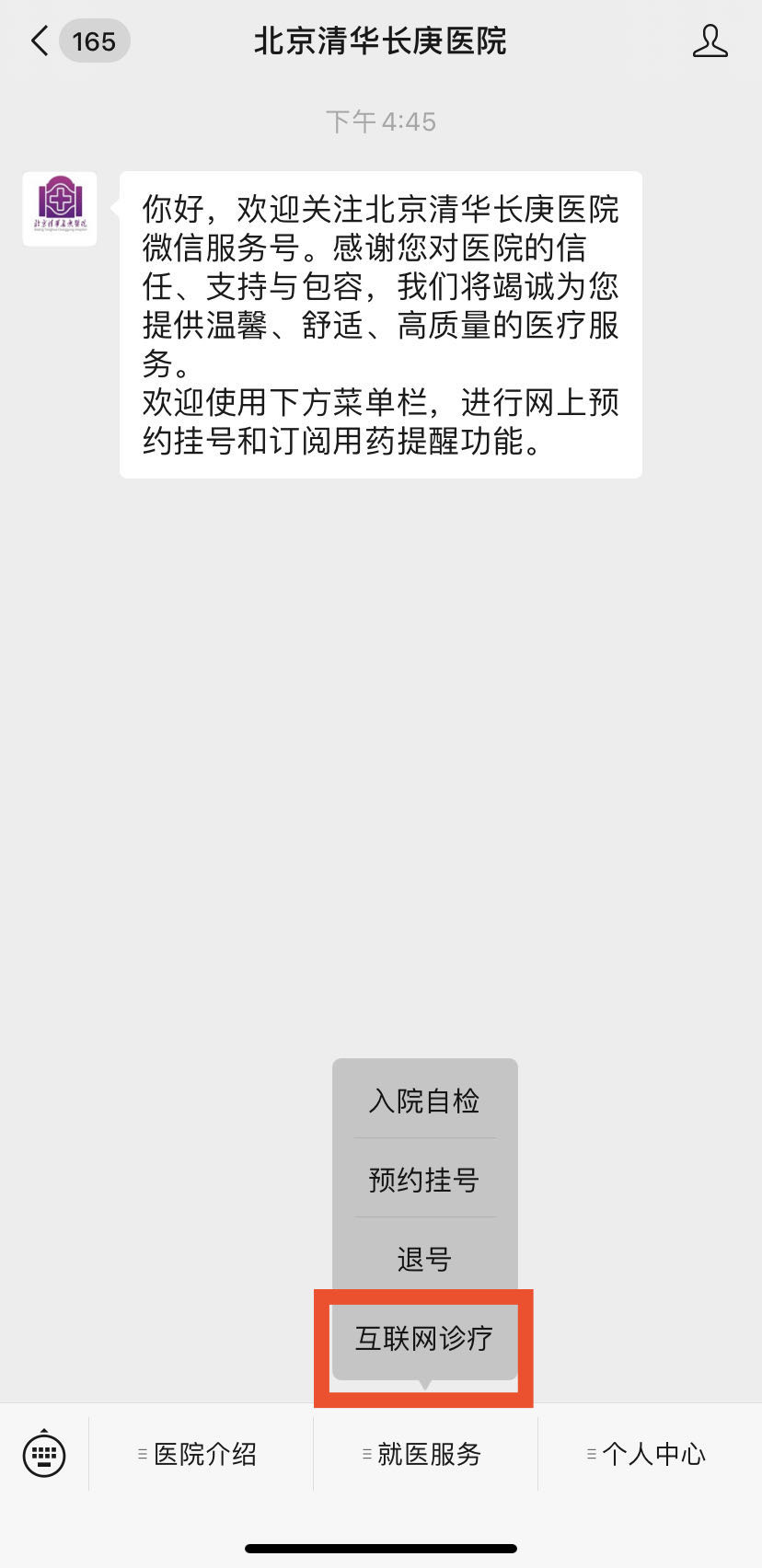Choose 预约挂号 to book an appointment
762x1568 pixels.
424,1180
